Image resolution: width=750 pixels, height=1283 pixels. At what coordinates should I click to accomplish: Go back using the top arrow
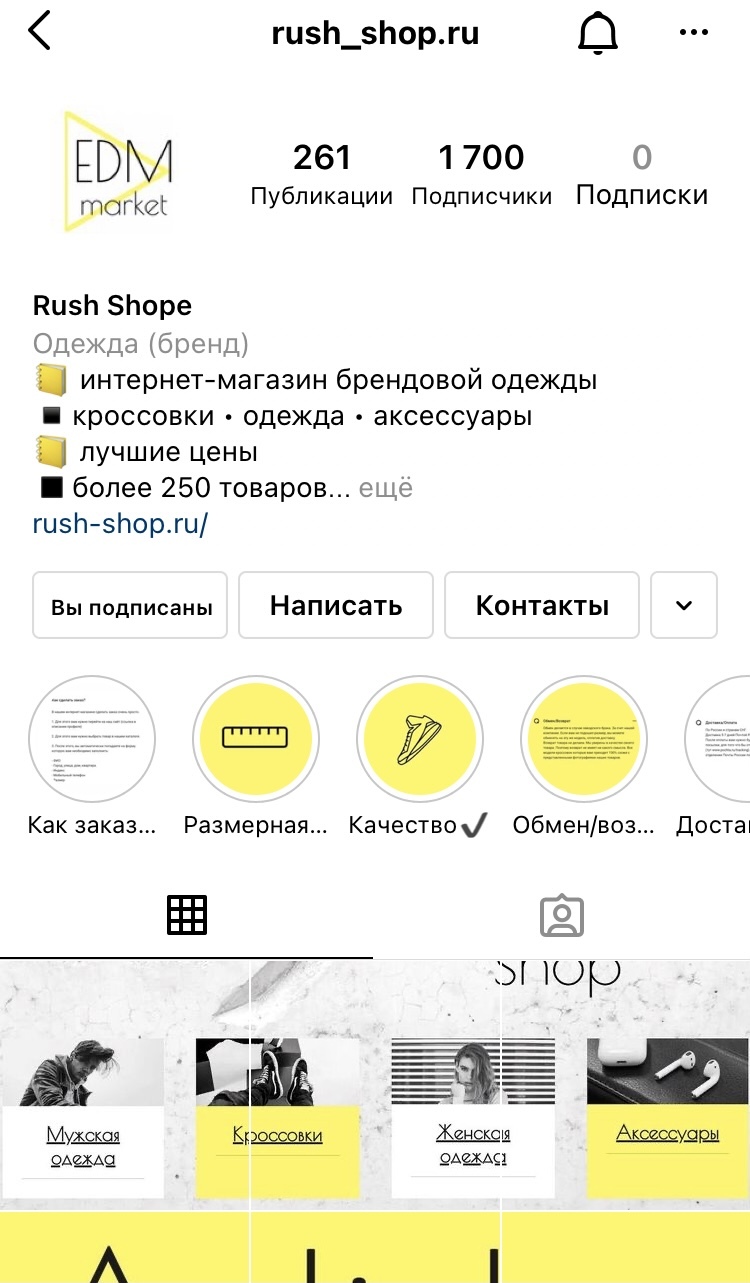tap(39, 32)
